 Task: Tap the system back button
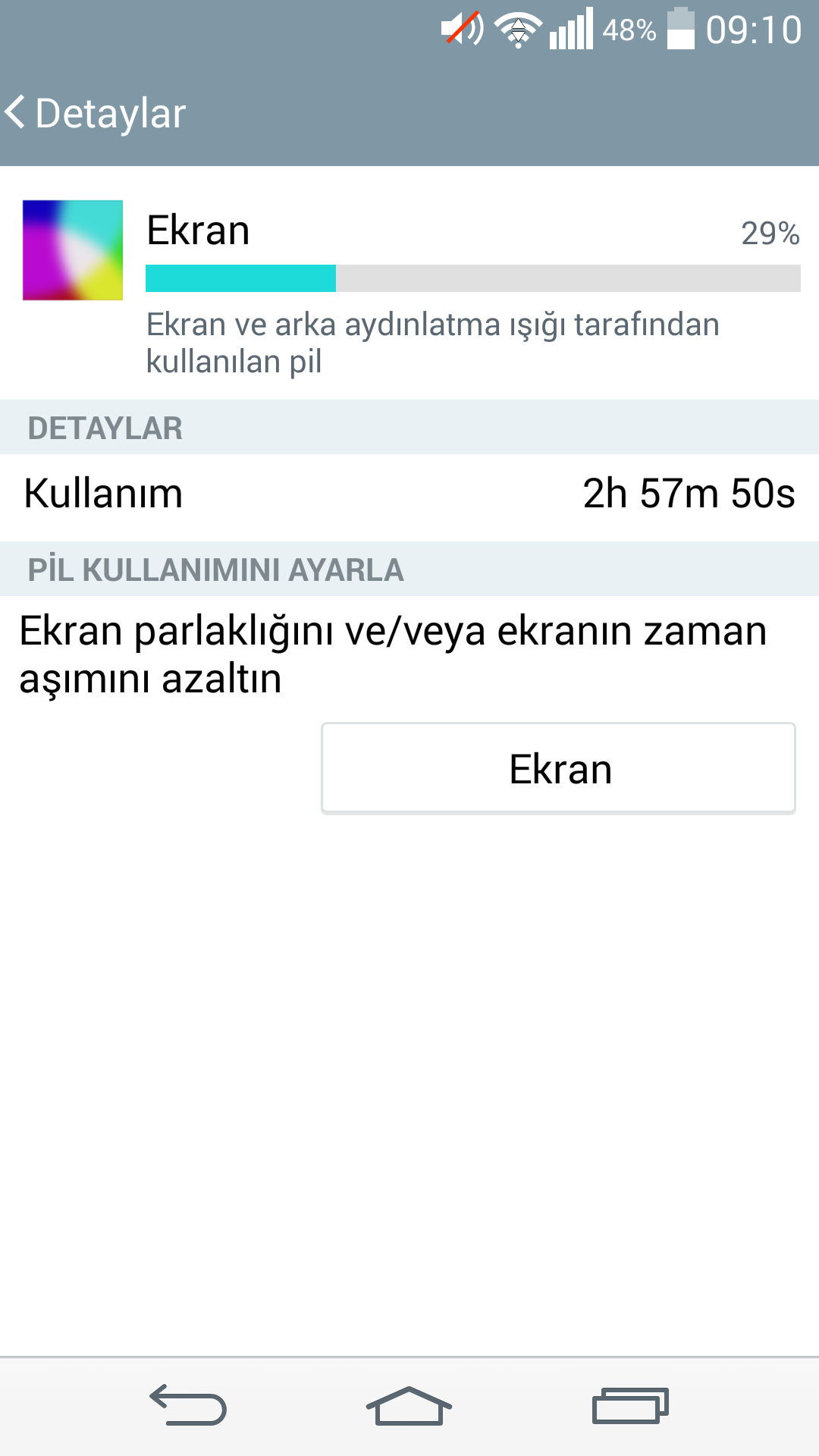click(188, 1405)
